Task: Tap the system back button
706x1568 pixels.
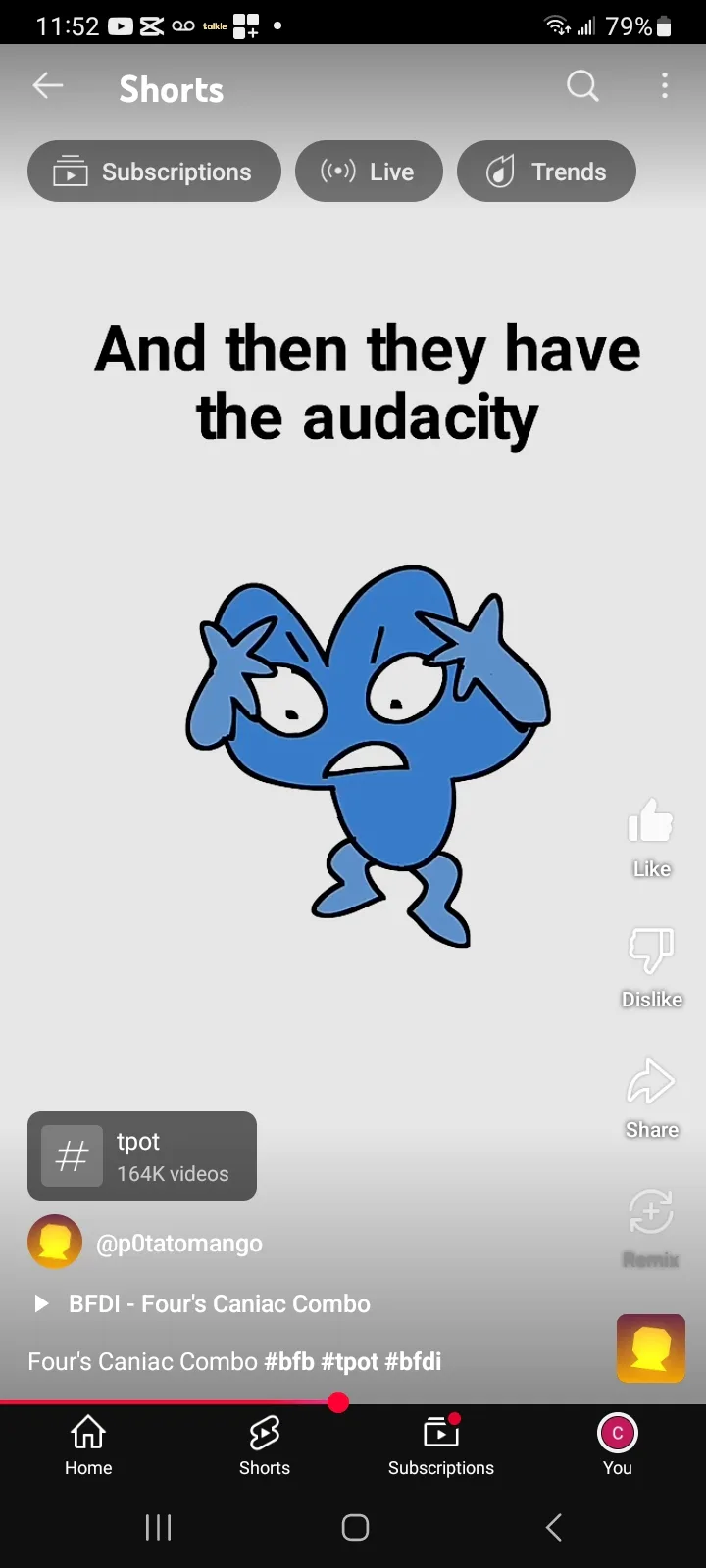Action: pyautogui.click(x=554, y=1527)
